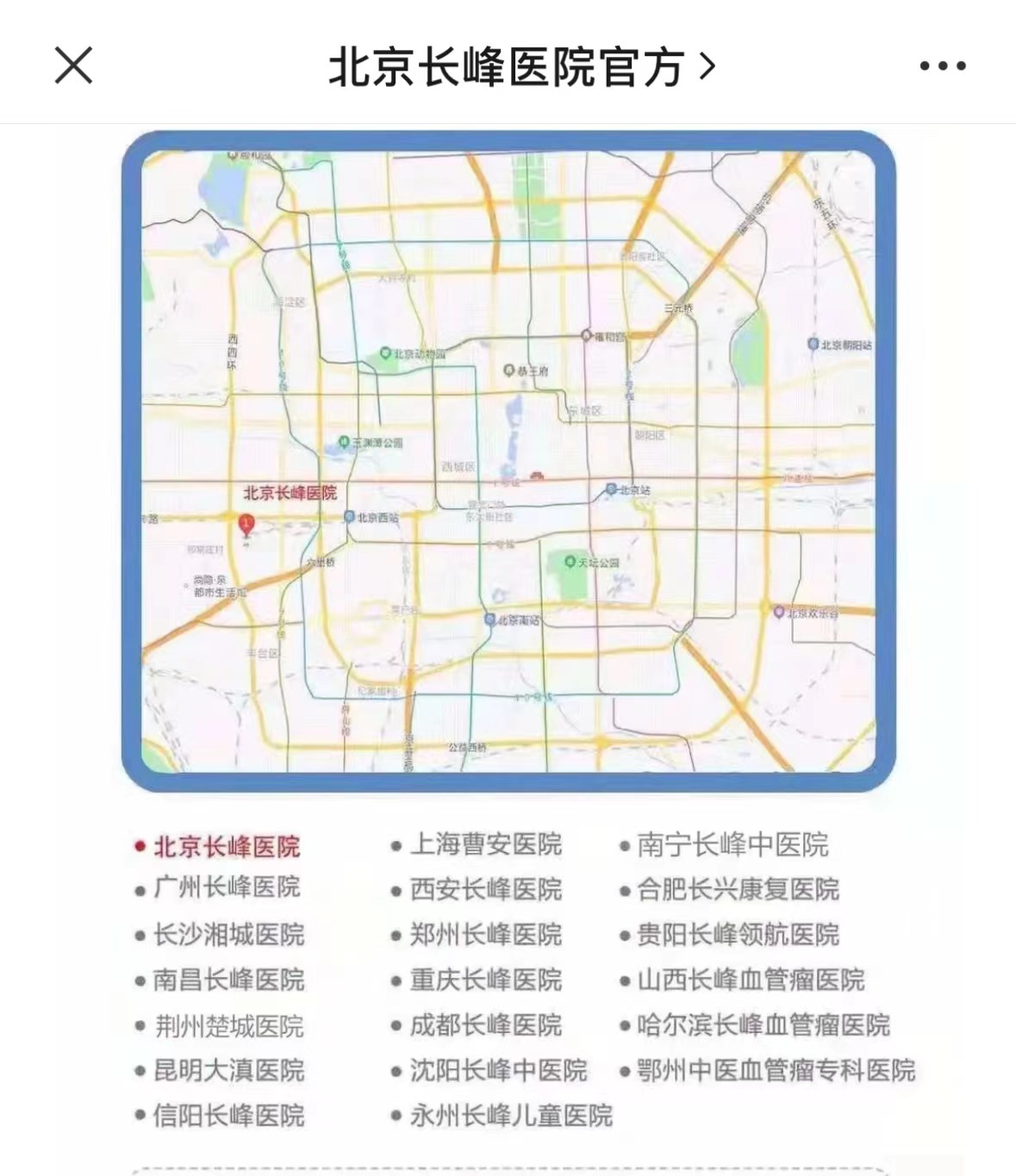This screenshot has height=1176, width=1016.
Task: Open the three-dot overflow menu
Action: click(x=942, y=66)
